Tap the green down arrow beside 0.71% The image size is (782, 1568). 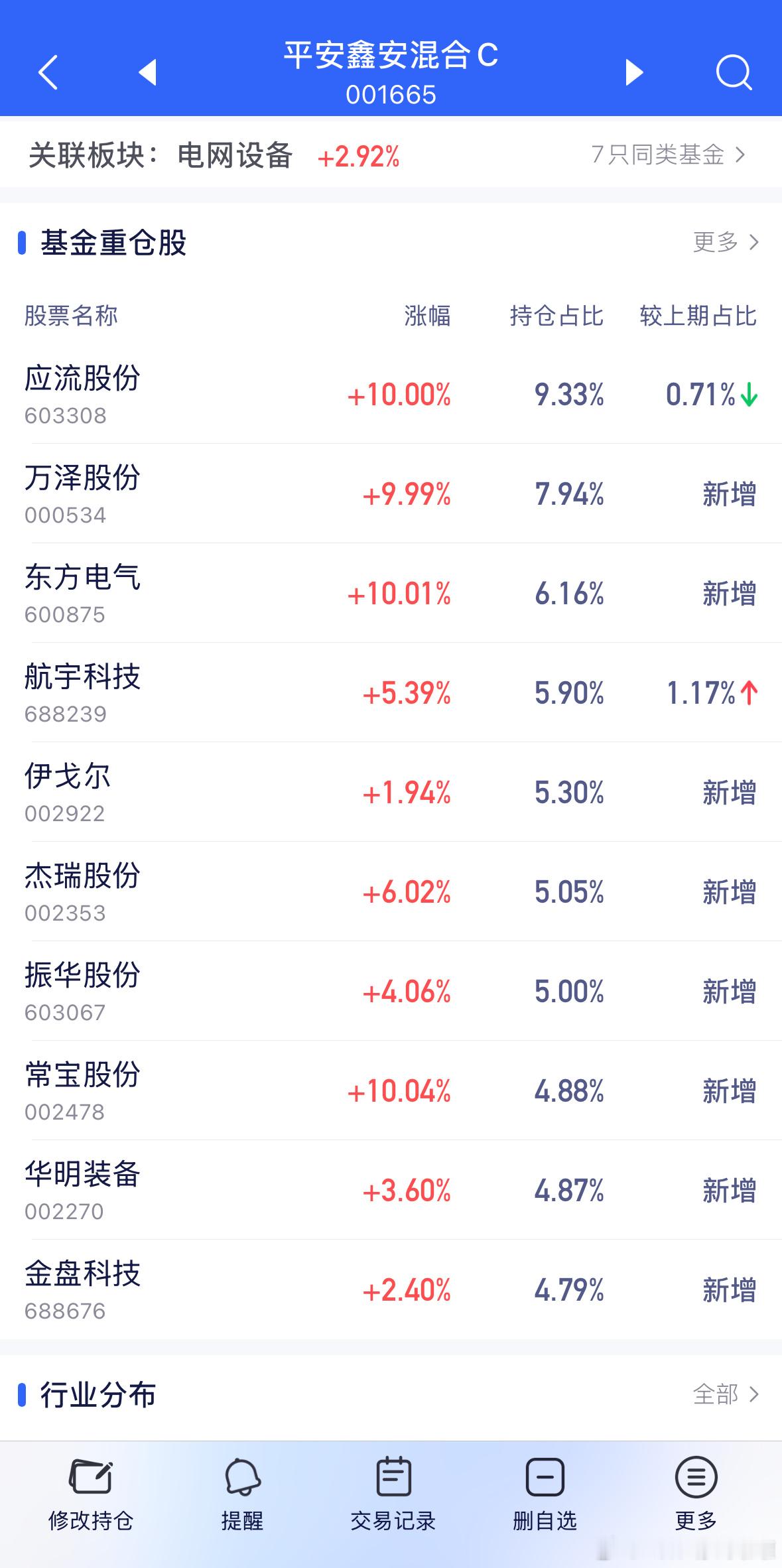coord(750,396)
